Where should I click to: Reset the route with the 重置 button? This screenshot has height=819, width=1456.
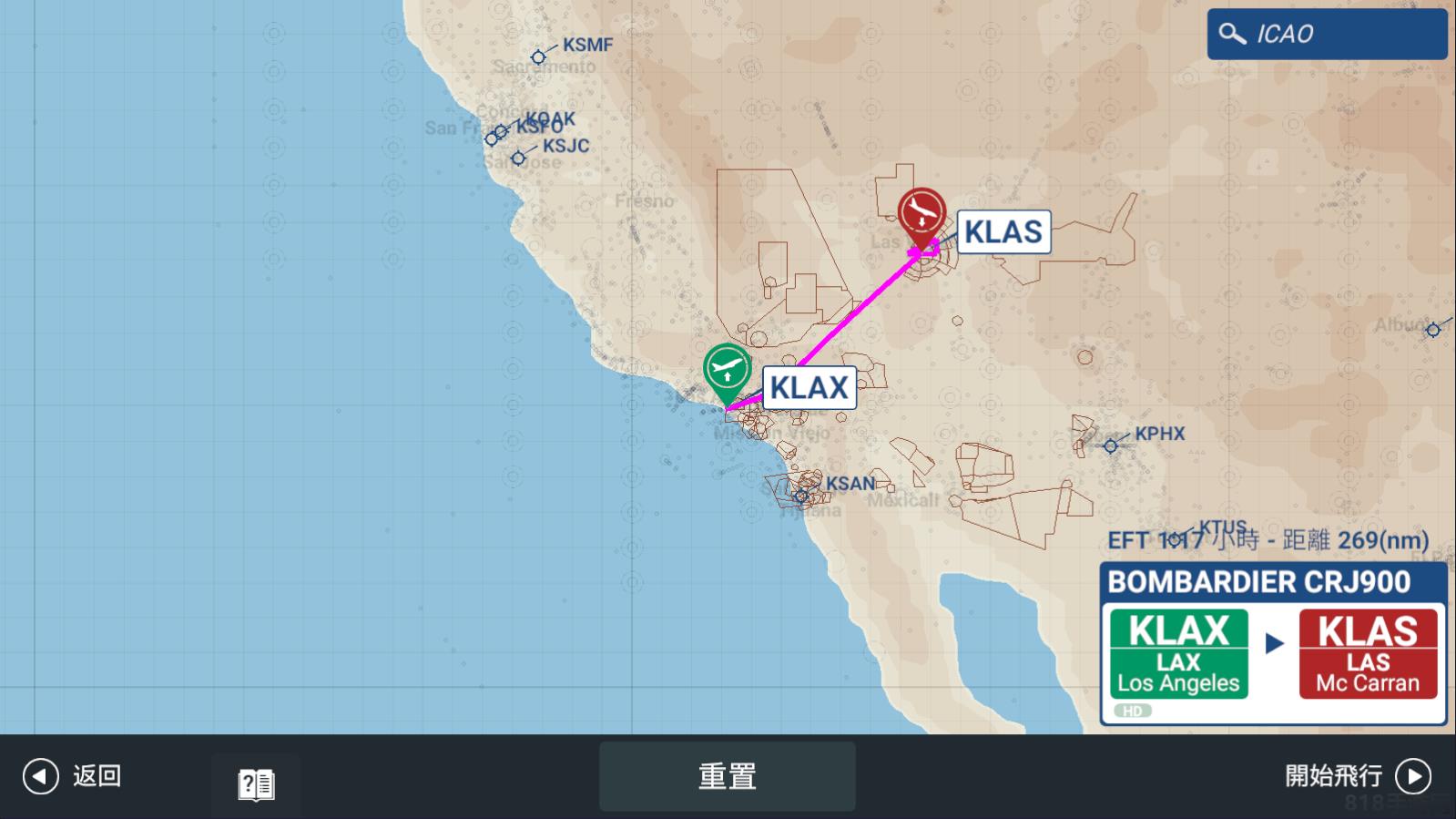tap(727, 776)
